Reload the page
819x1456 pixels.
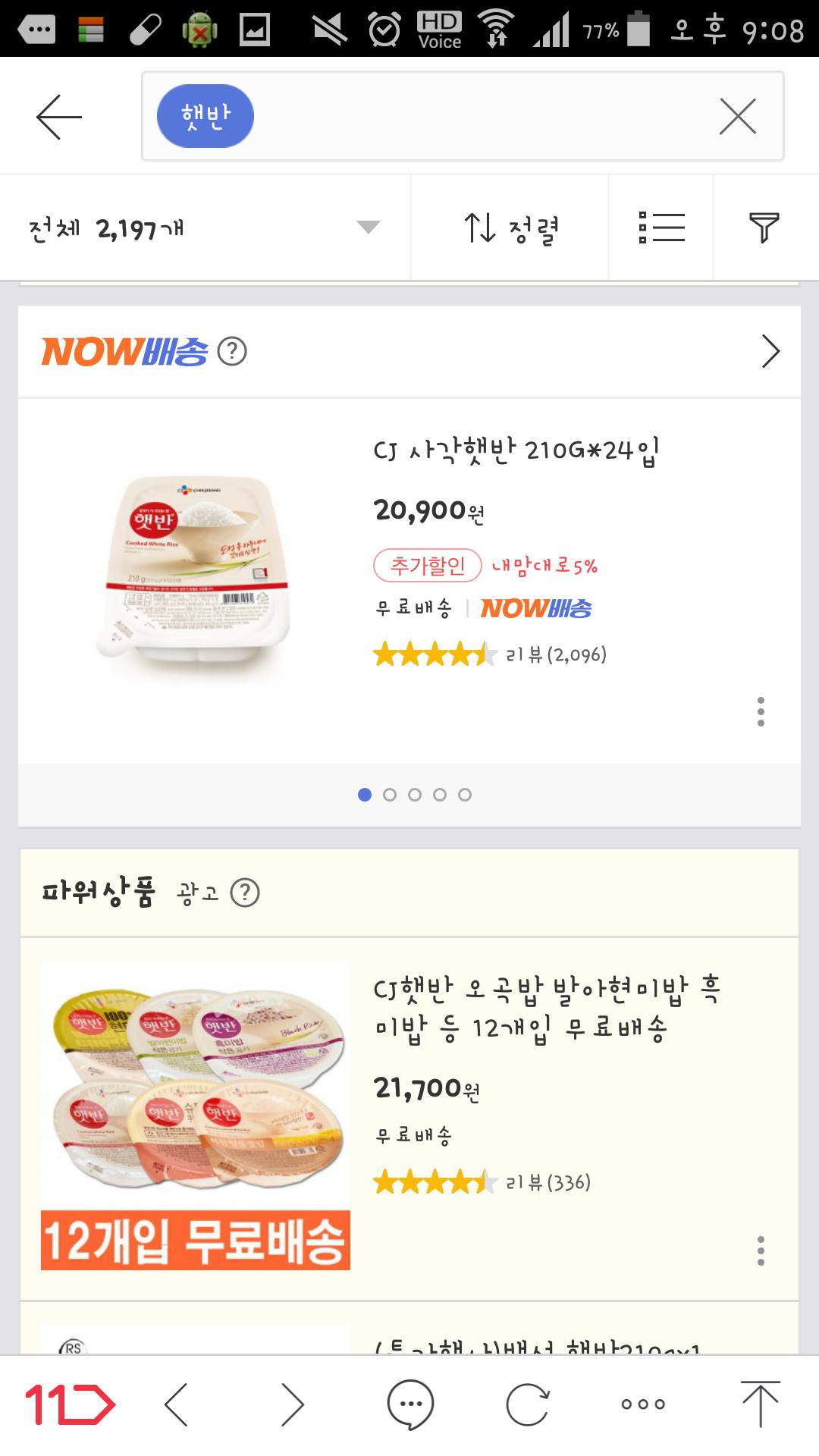pos(527,1405)
